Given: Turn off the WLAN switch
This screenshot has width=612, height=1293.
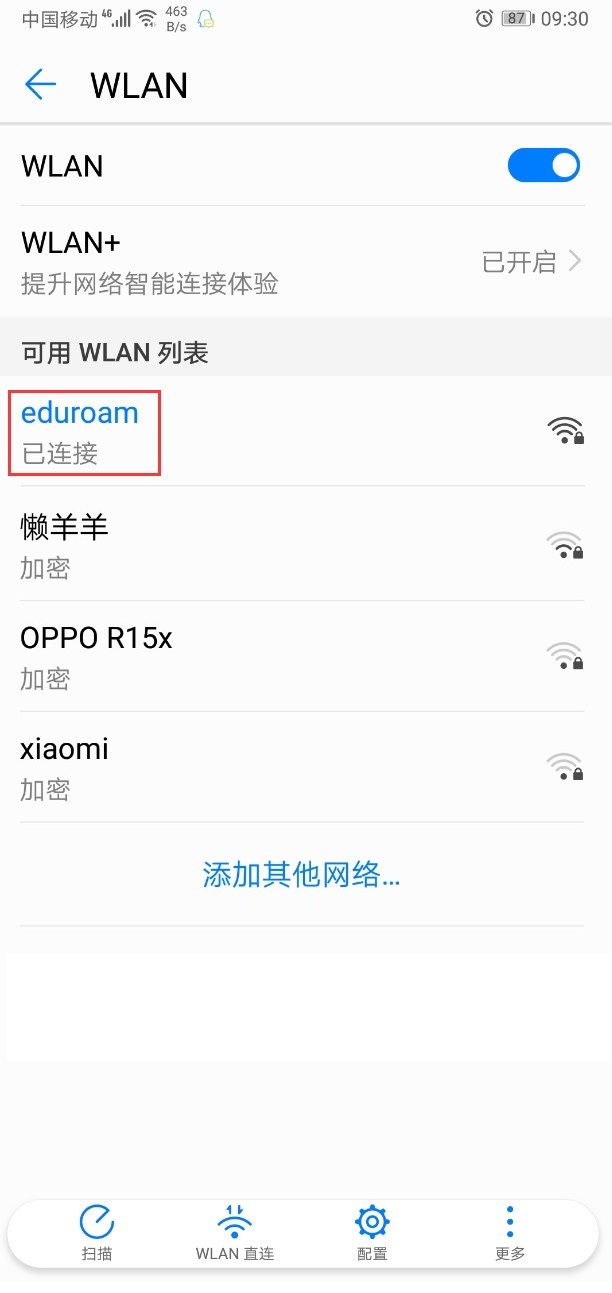Looking at the screenshot, I should click(x=543, y=166).
